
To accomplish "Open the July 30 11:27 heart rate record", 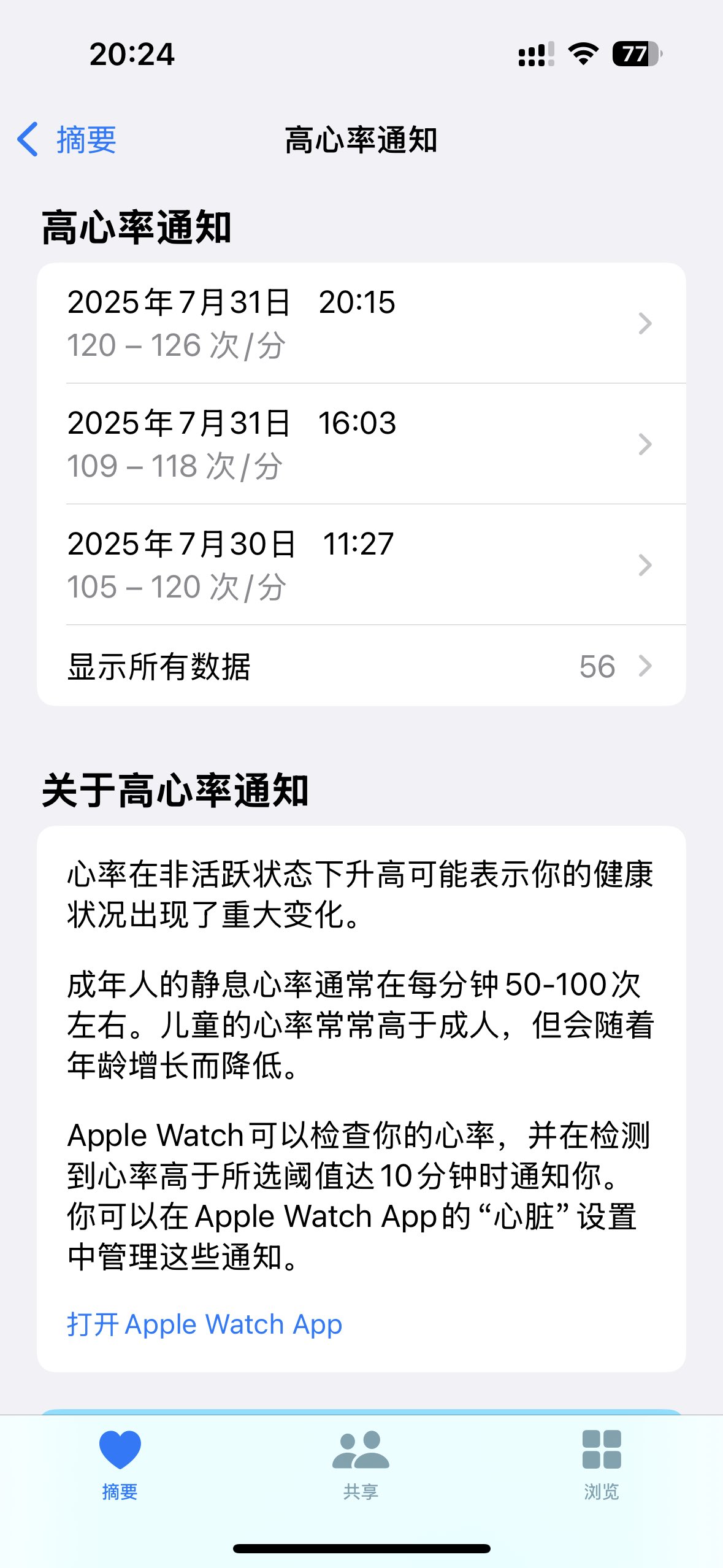I will click(x=361, y=565).
